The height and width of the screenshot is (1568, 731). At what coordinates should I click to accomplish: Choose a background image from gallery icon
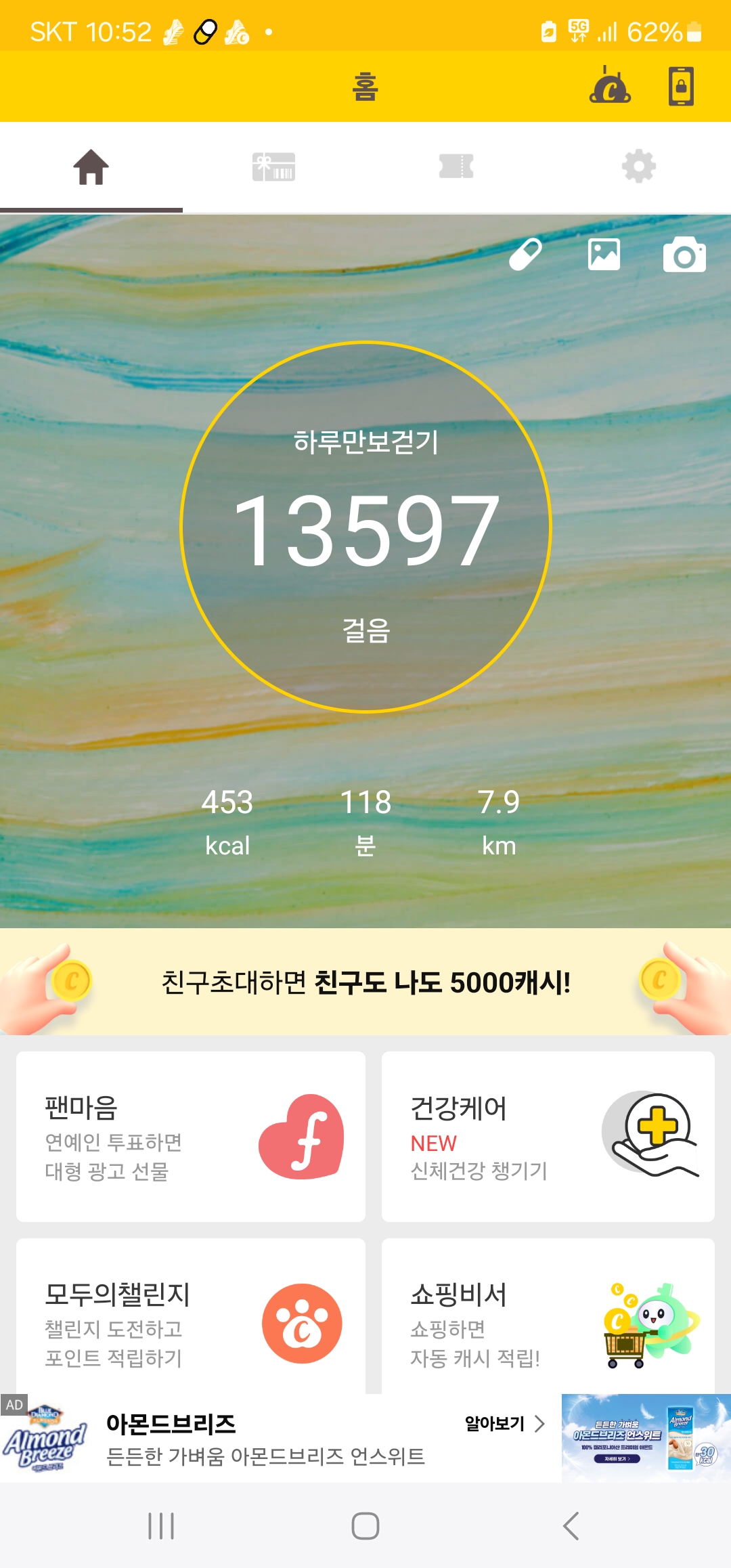[604, 255]
